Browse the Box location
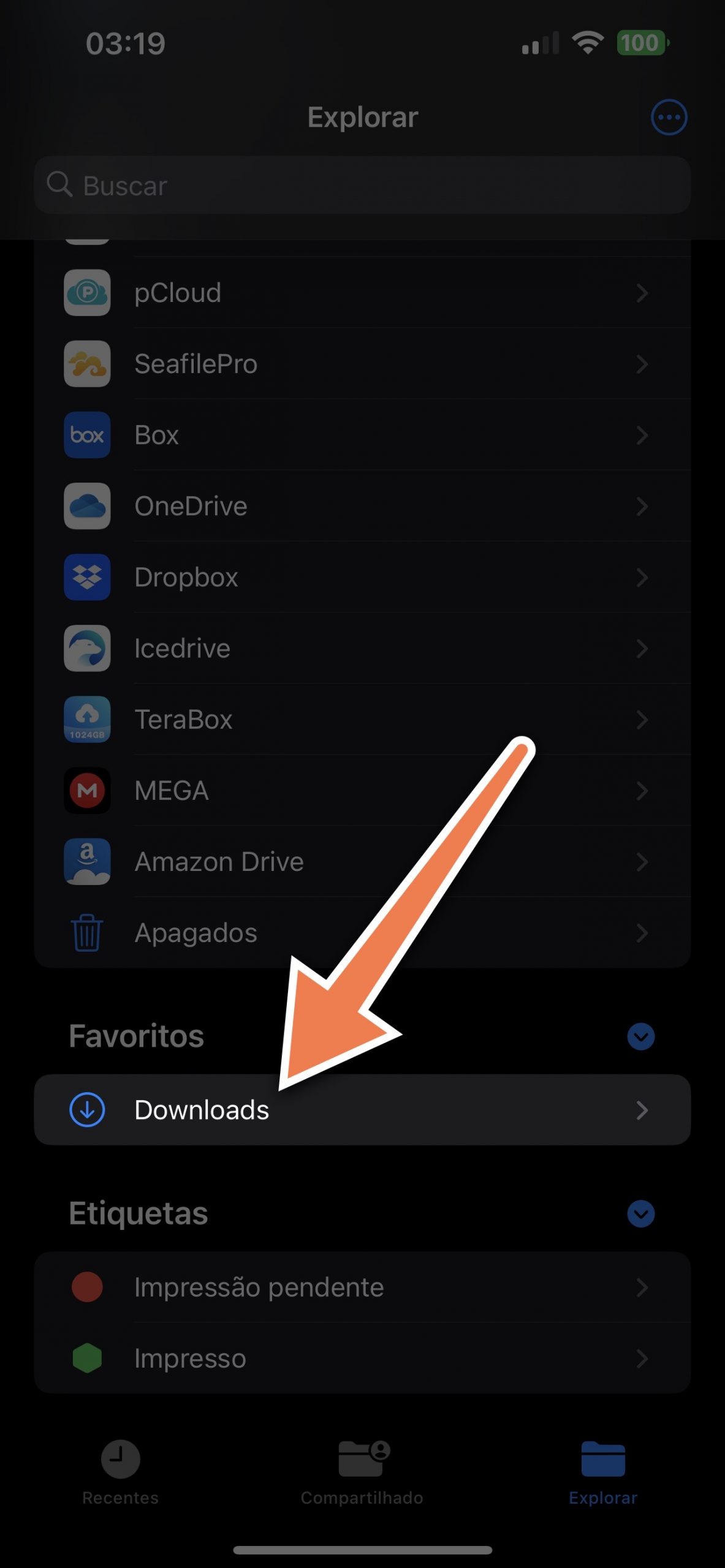The width and height of the screenshot is (725, 1568). click(362, 435)
